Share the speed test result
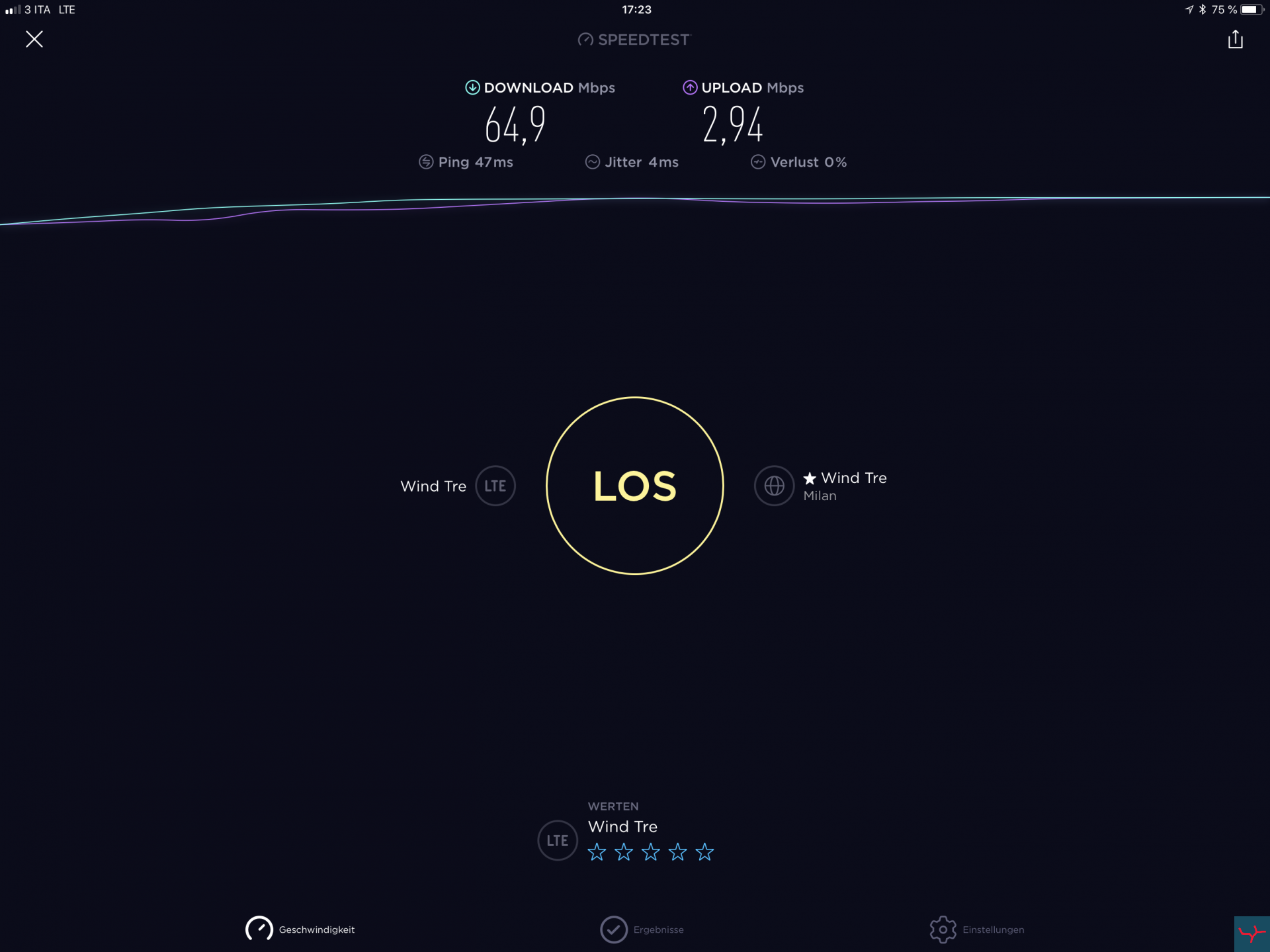The image size is (1270, 952). [x=1235, y=40]
